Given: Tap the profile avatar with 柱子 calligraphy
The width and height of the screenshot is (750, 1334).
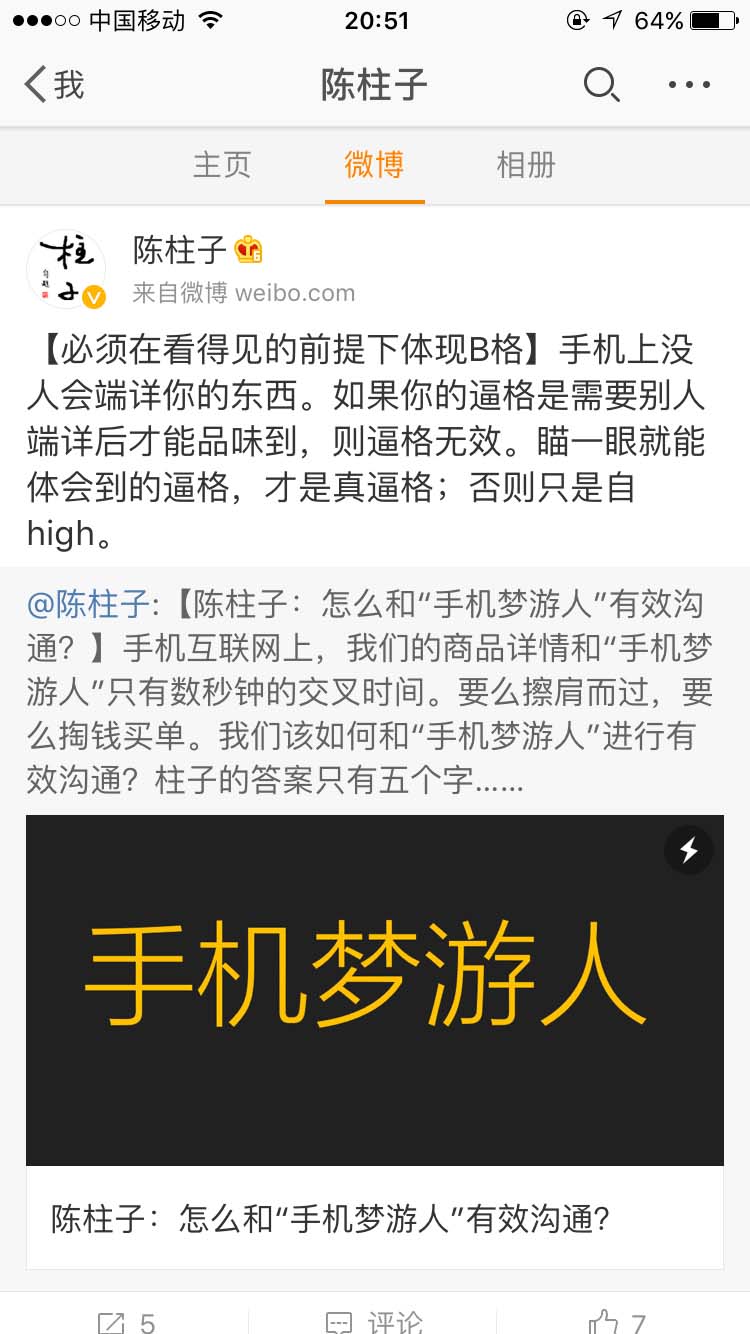Looking at the screenshot, I should [x=66, y=268].
